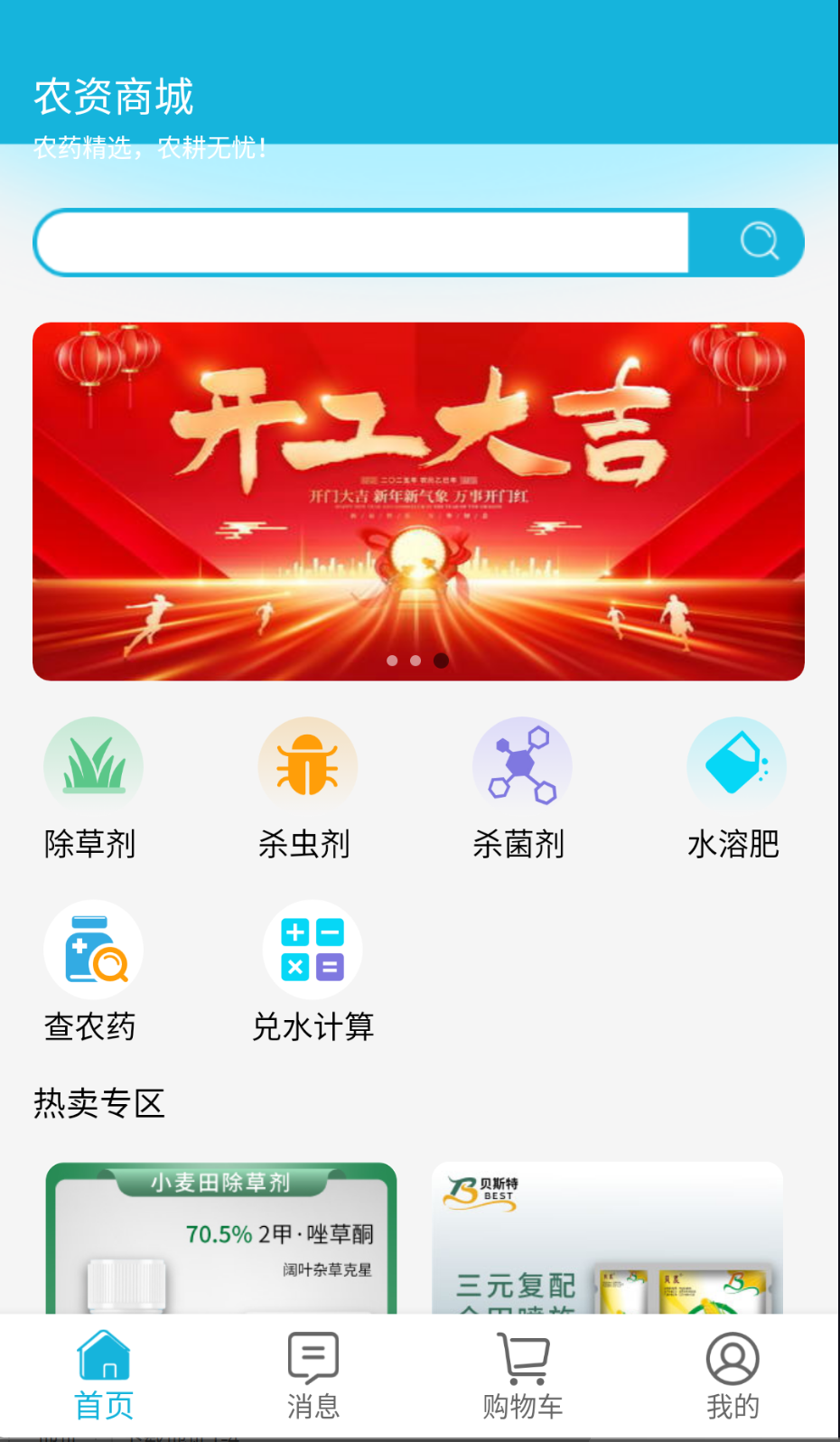Select the second carousel indicator dot
The height and width of the screenshot is (1442, 840).
(x=415, y=660)
